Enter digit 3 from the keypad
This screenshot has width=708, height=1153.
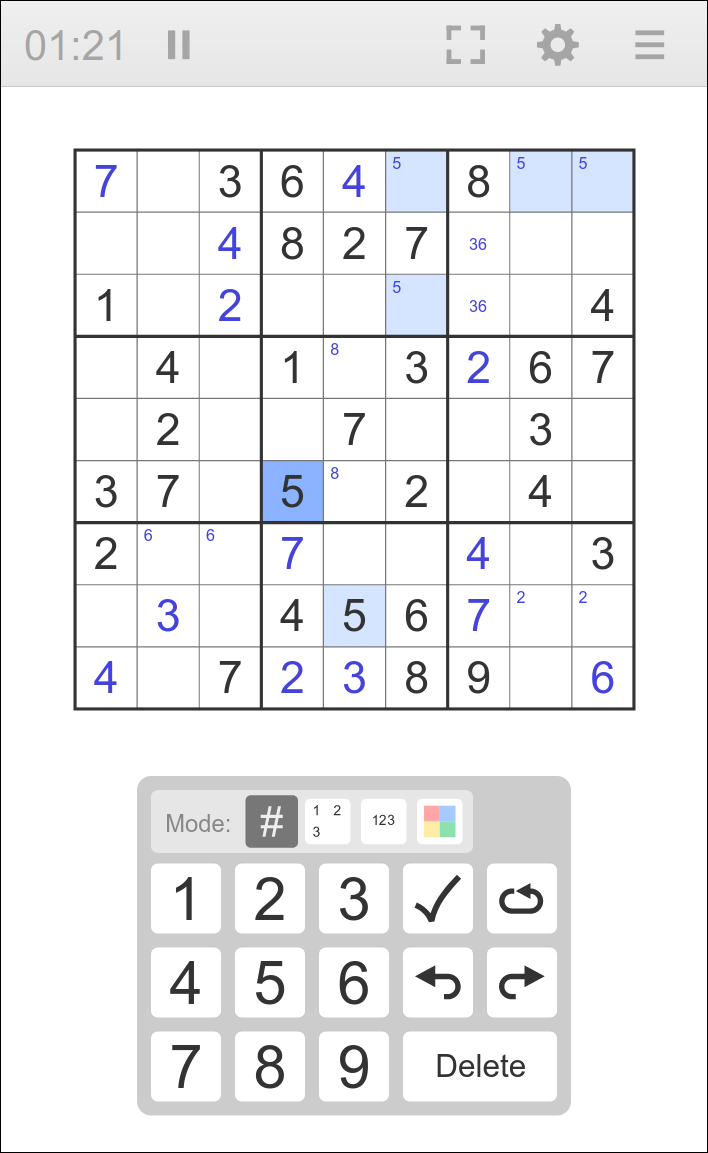point(354,899)
